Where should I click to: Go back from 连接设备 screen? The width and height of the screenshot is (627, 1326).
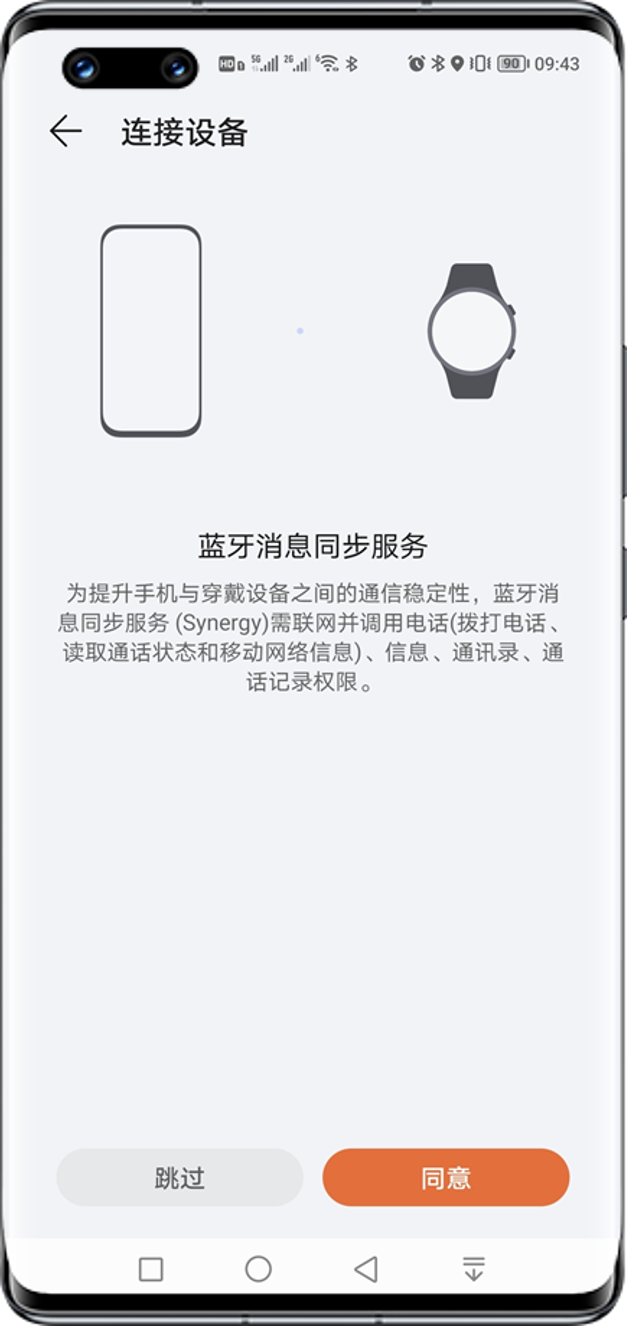click(x=66, y=131)
